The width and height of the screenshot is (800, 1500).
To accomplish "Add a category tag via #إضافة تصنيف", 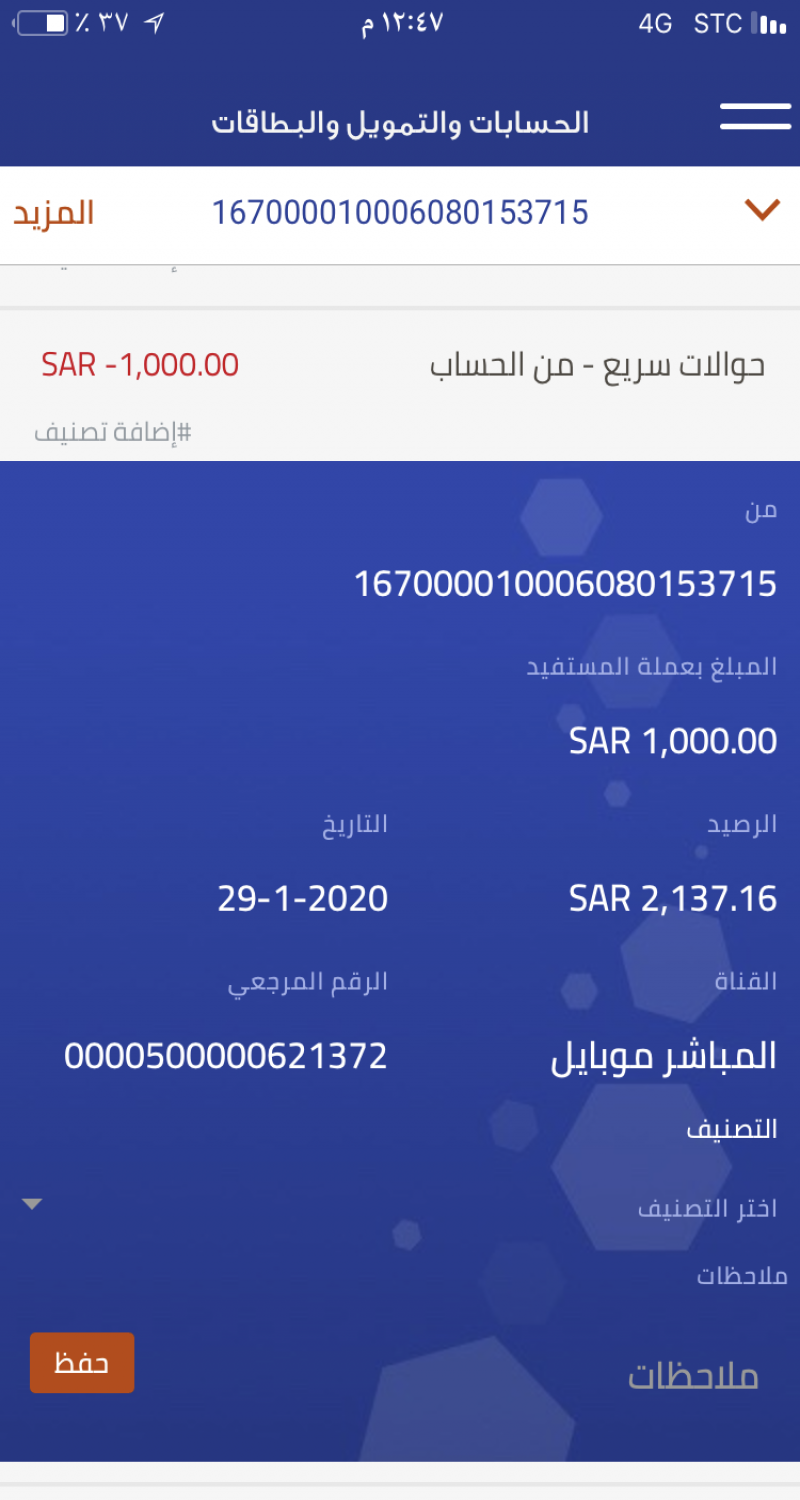I will click(x=113, y=433).
